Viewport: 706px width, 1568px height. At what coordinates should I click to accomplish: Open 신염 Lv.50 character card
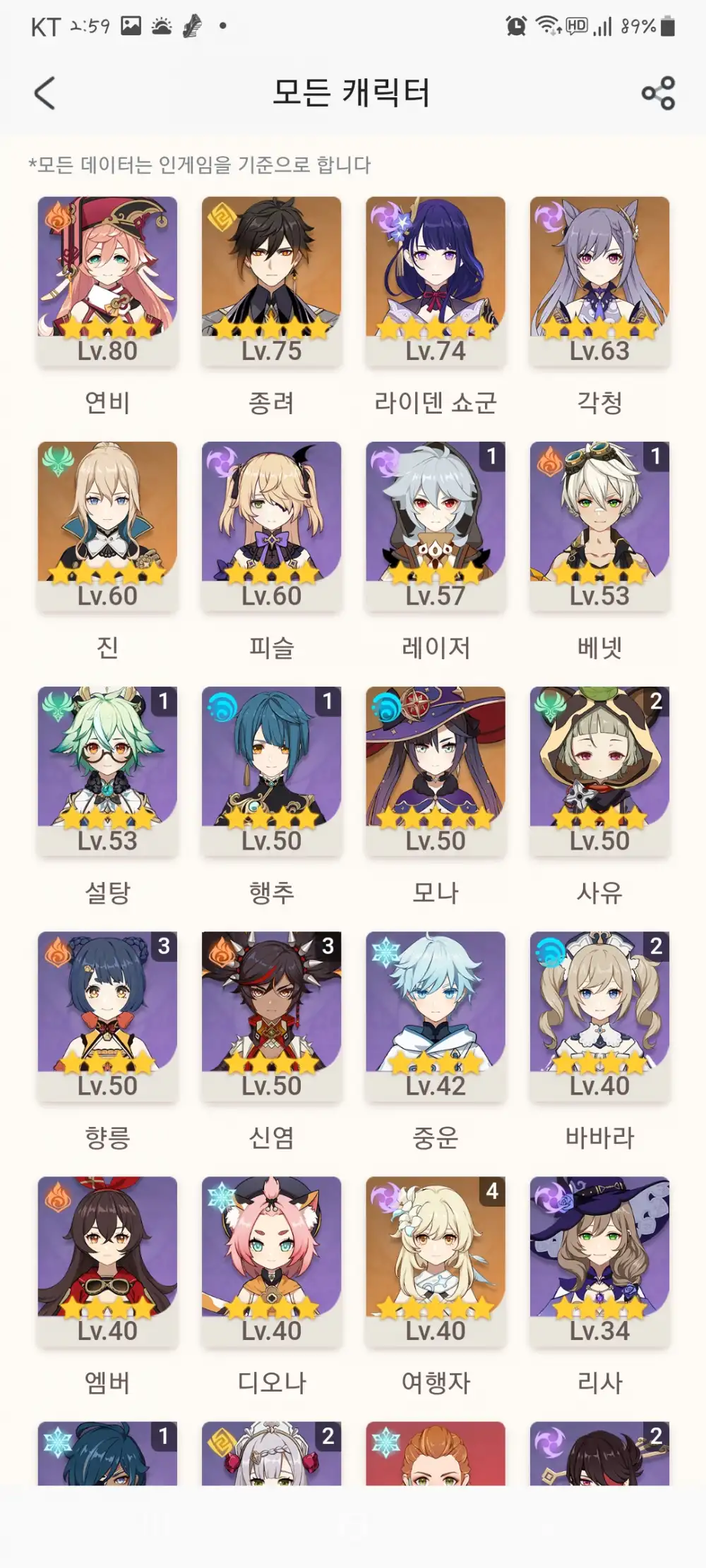[x=271, y=1016]
